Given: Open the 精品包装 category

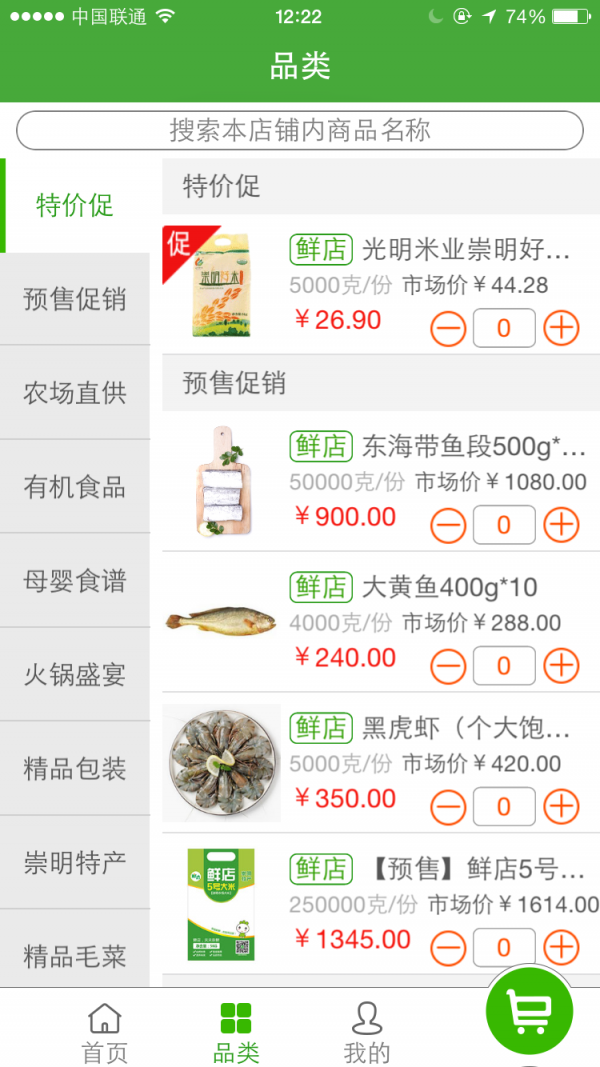Looking at the screenshot, I should click(75, 769).
